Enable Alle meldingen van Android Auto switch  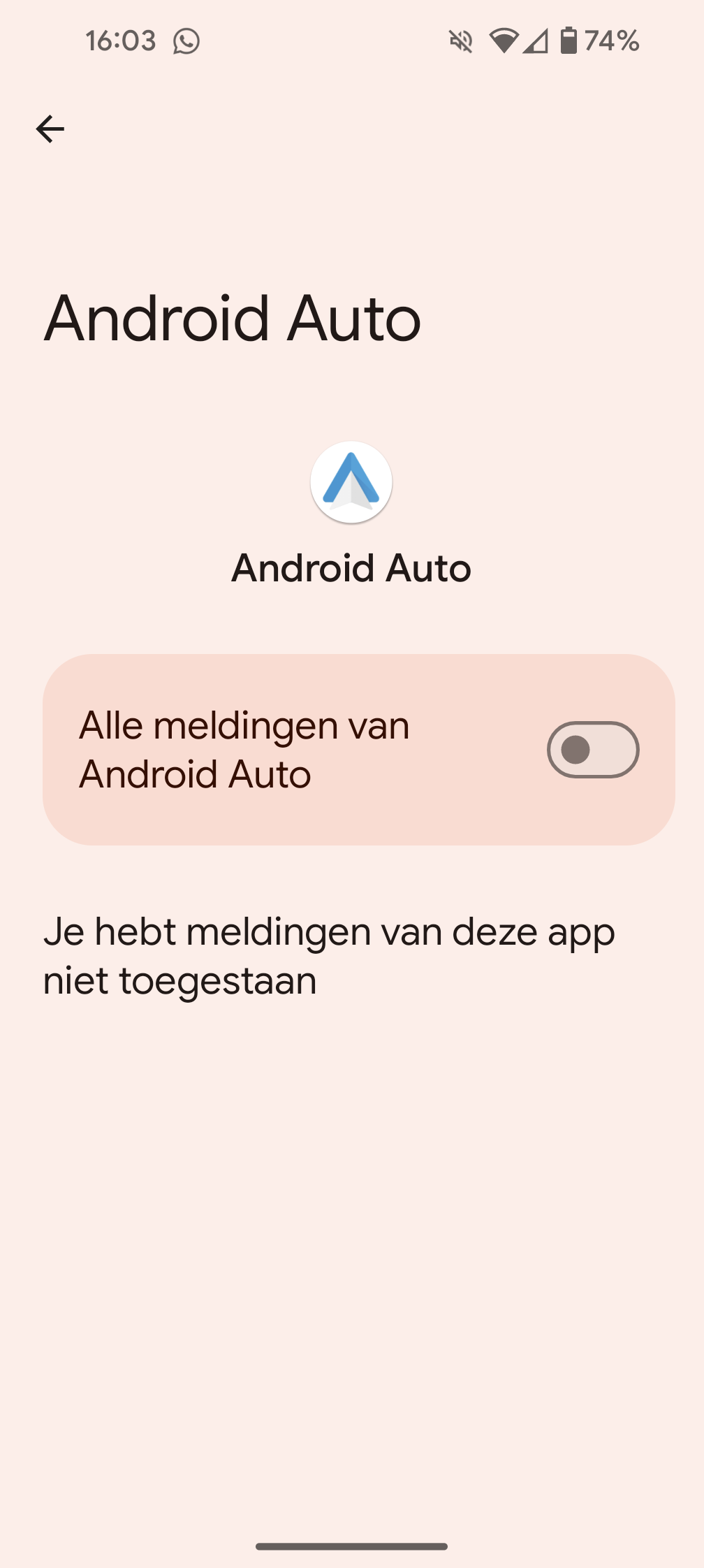click(x=593, y=750)
